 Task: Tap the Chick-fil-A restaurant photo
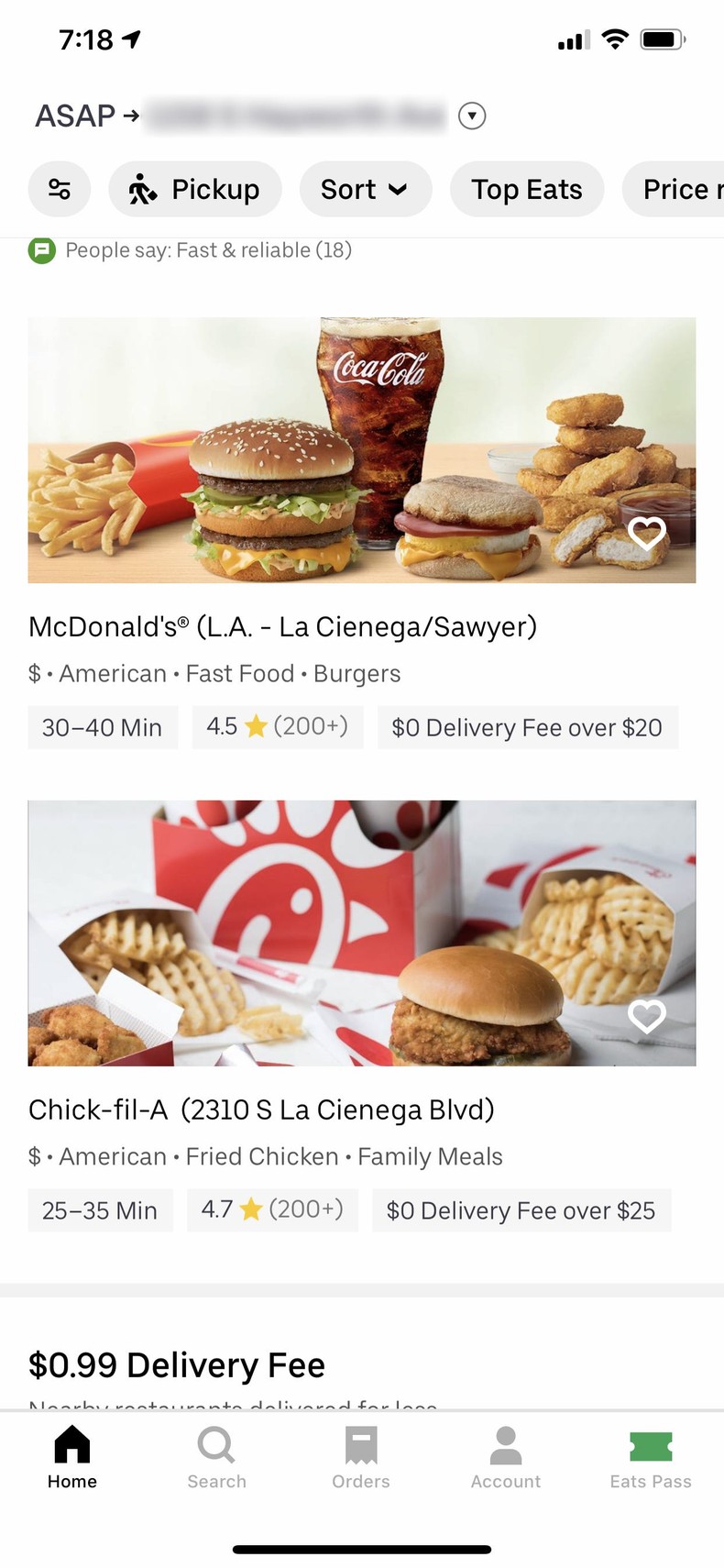point(362,933)
